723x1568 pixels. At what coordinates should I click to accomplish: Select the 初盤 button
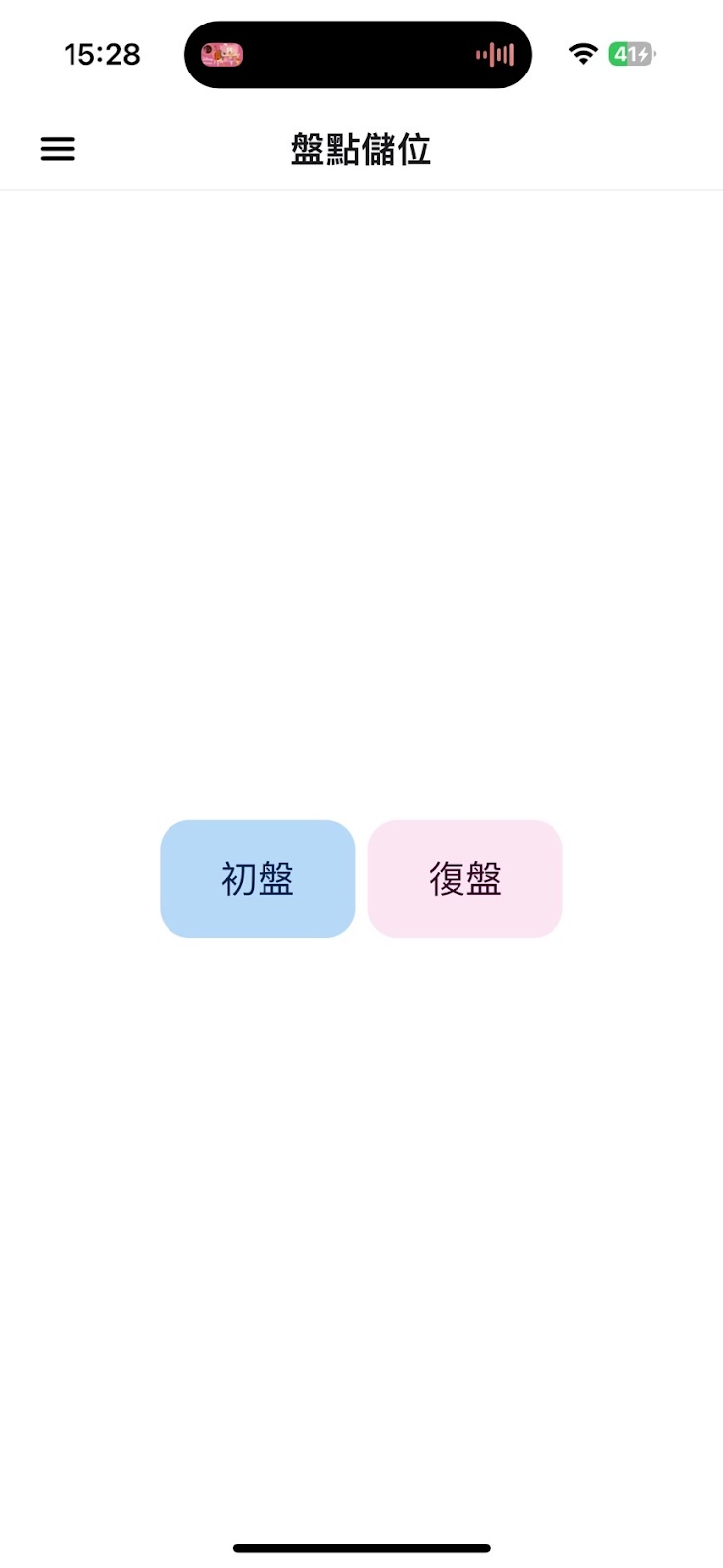point(257,879)
